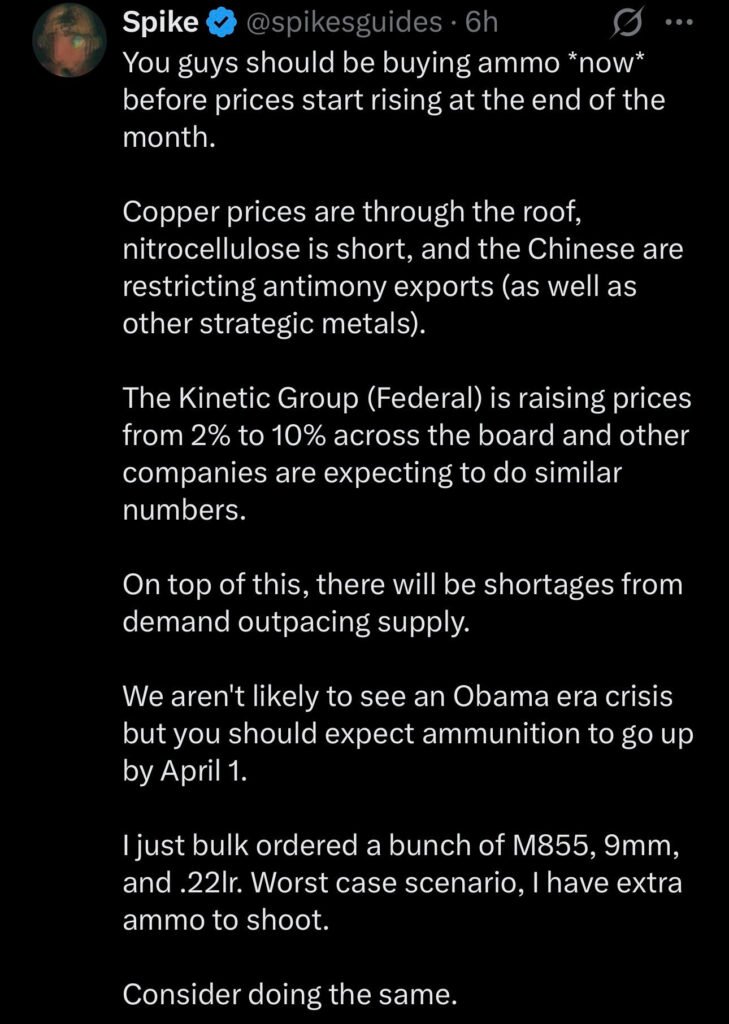729x1024 pixels.
Task: Tap the Grok explain icon on the post
Action: click(x=632, y=21)
